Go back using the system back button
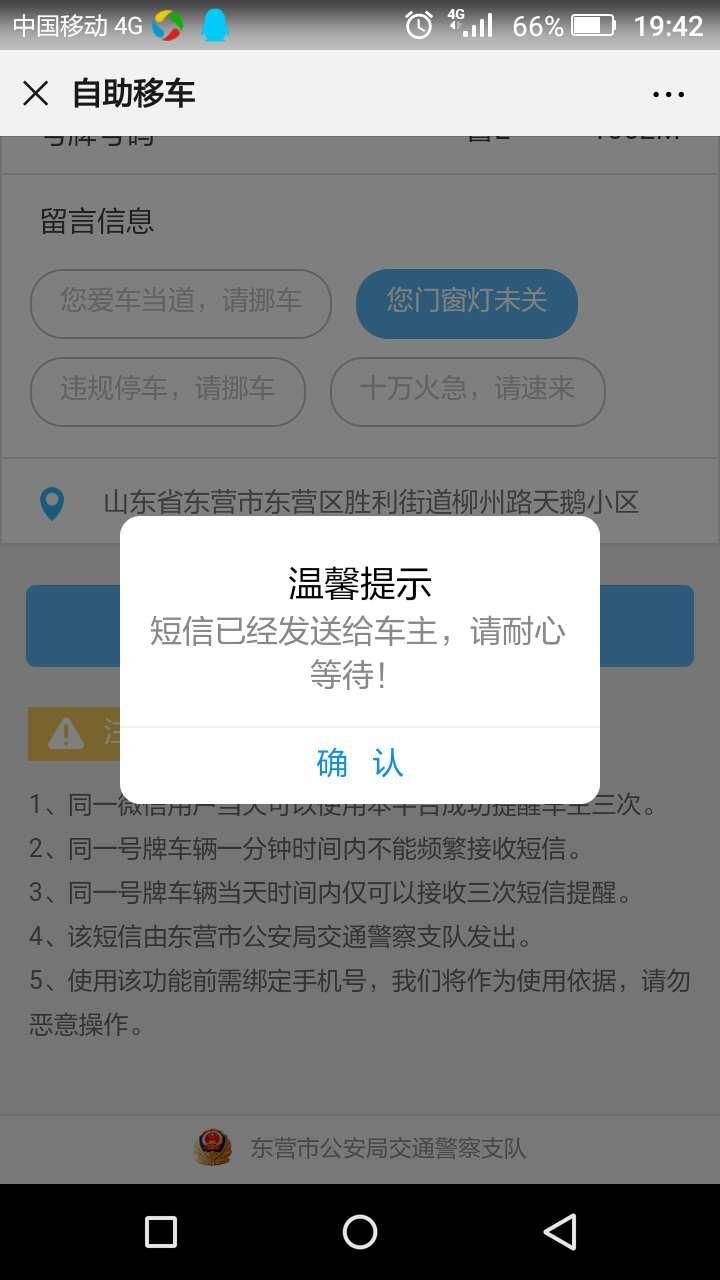Screen dimensions: 720x1280 pos(560,1232)
